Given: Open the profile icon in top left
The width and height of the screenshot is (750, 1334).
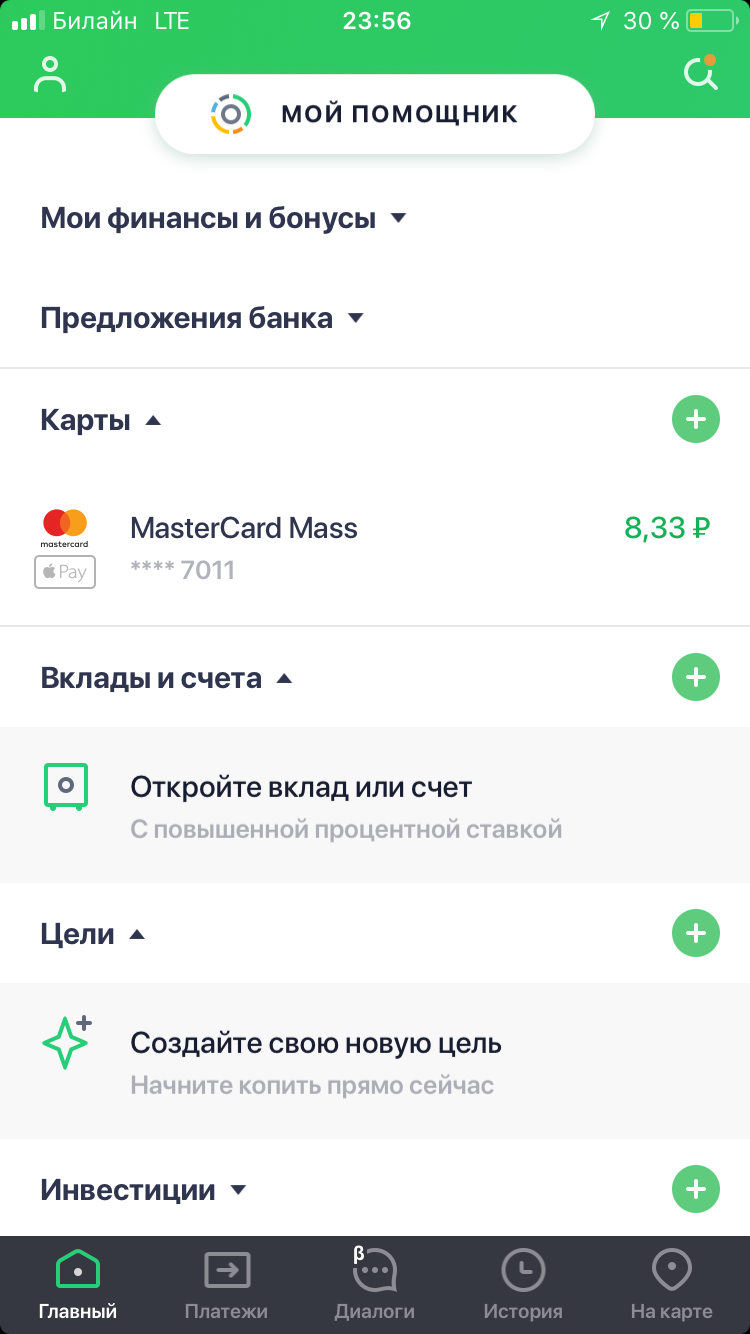Looking at the screenshot, I should click(x=49, y=73).
